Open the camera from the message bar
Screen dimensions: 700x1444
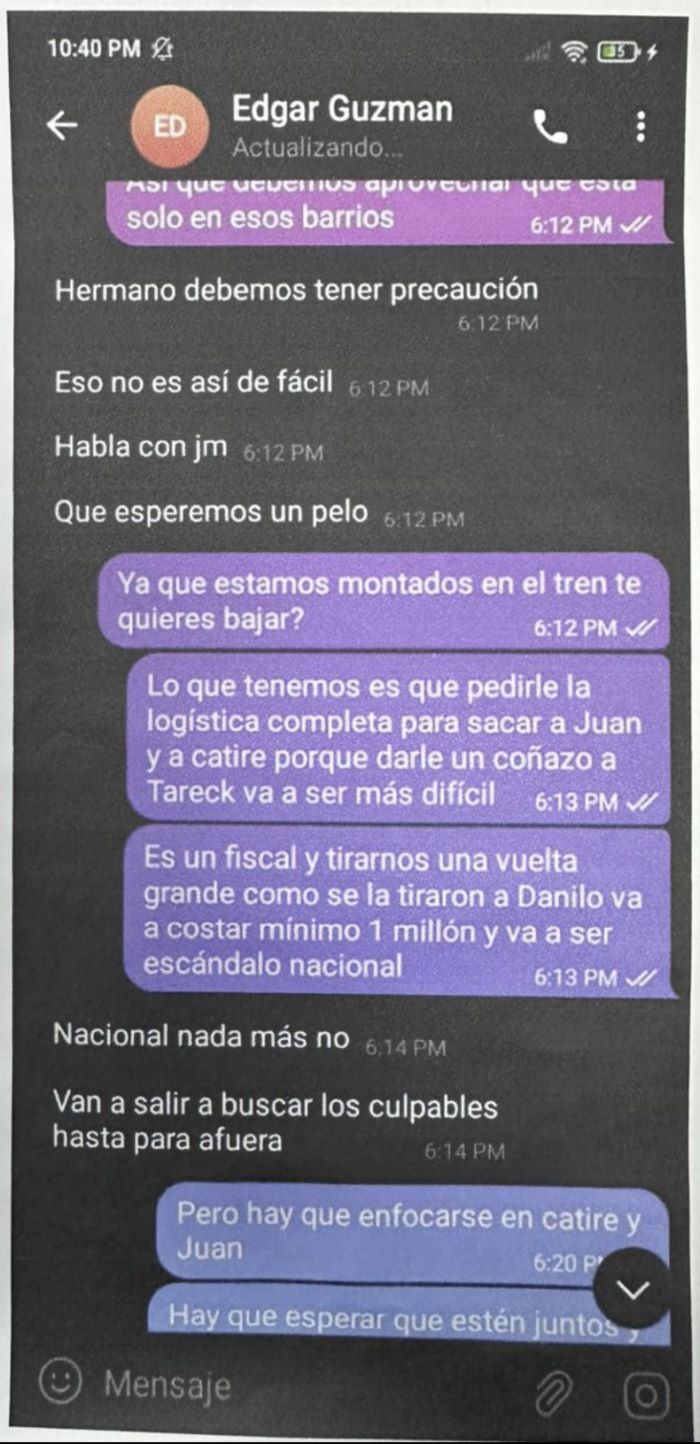646,1393
